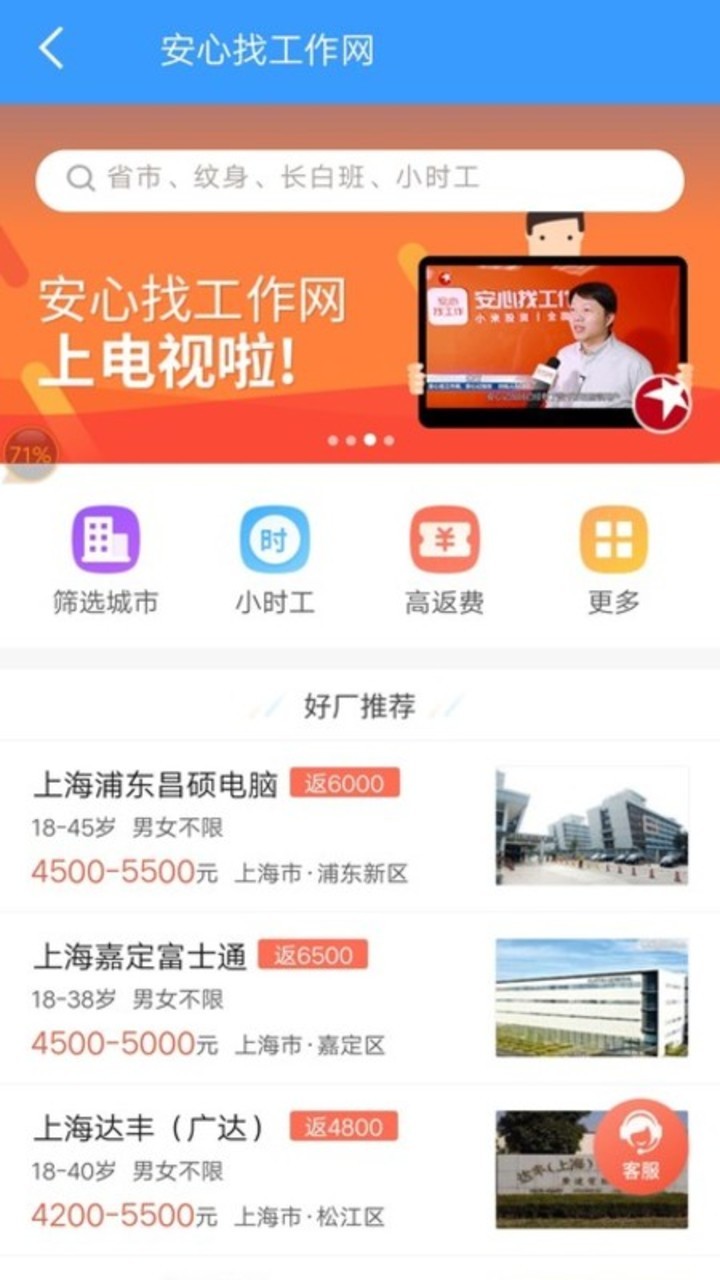Viewport: 720px width, 1280px height.
Task: Tap the 71% badge on the left edge
Action: 28,452
